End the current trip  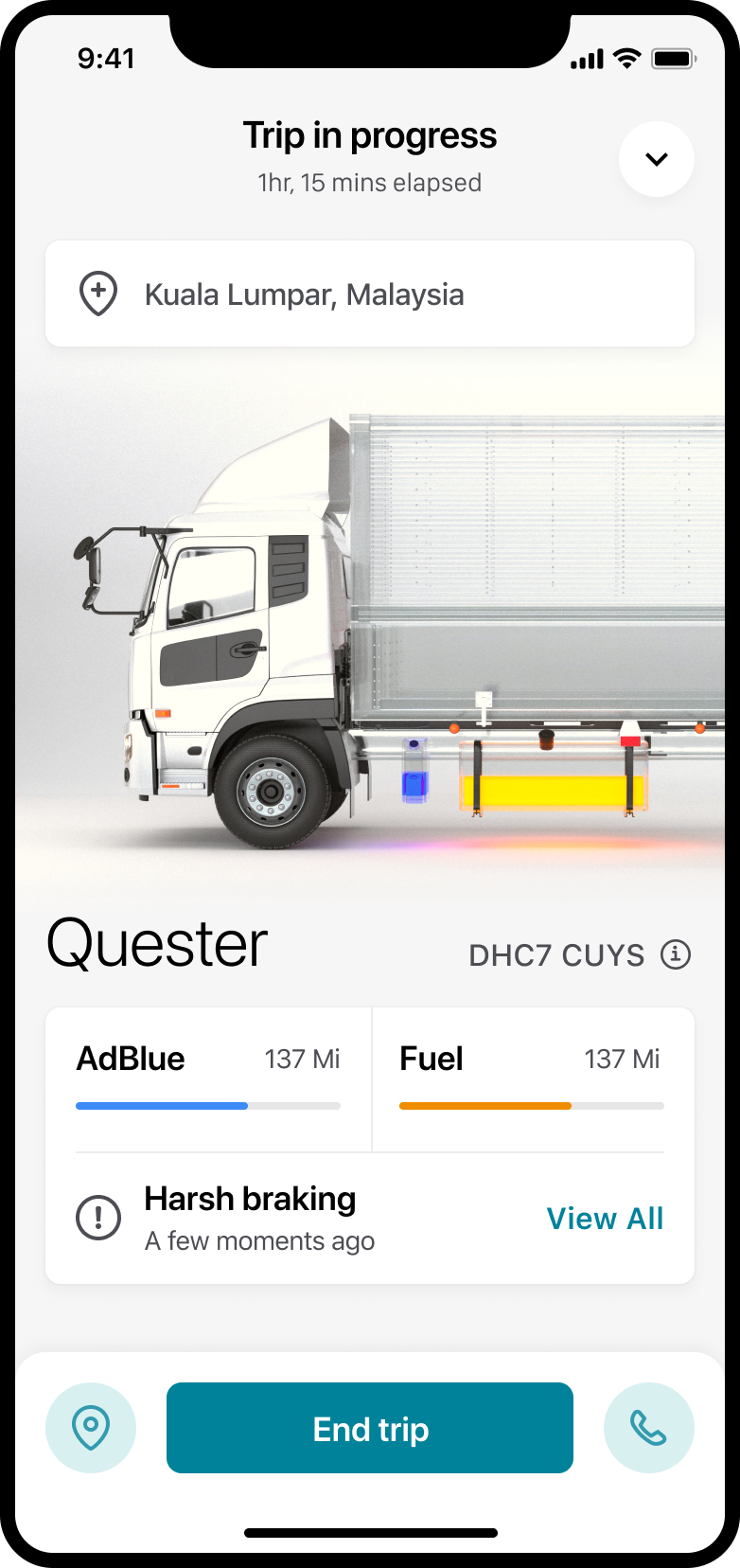pyautogui.click(x=369, y=1428)
